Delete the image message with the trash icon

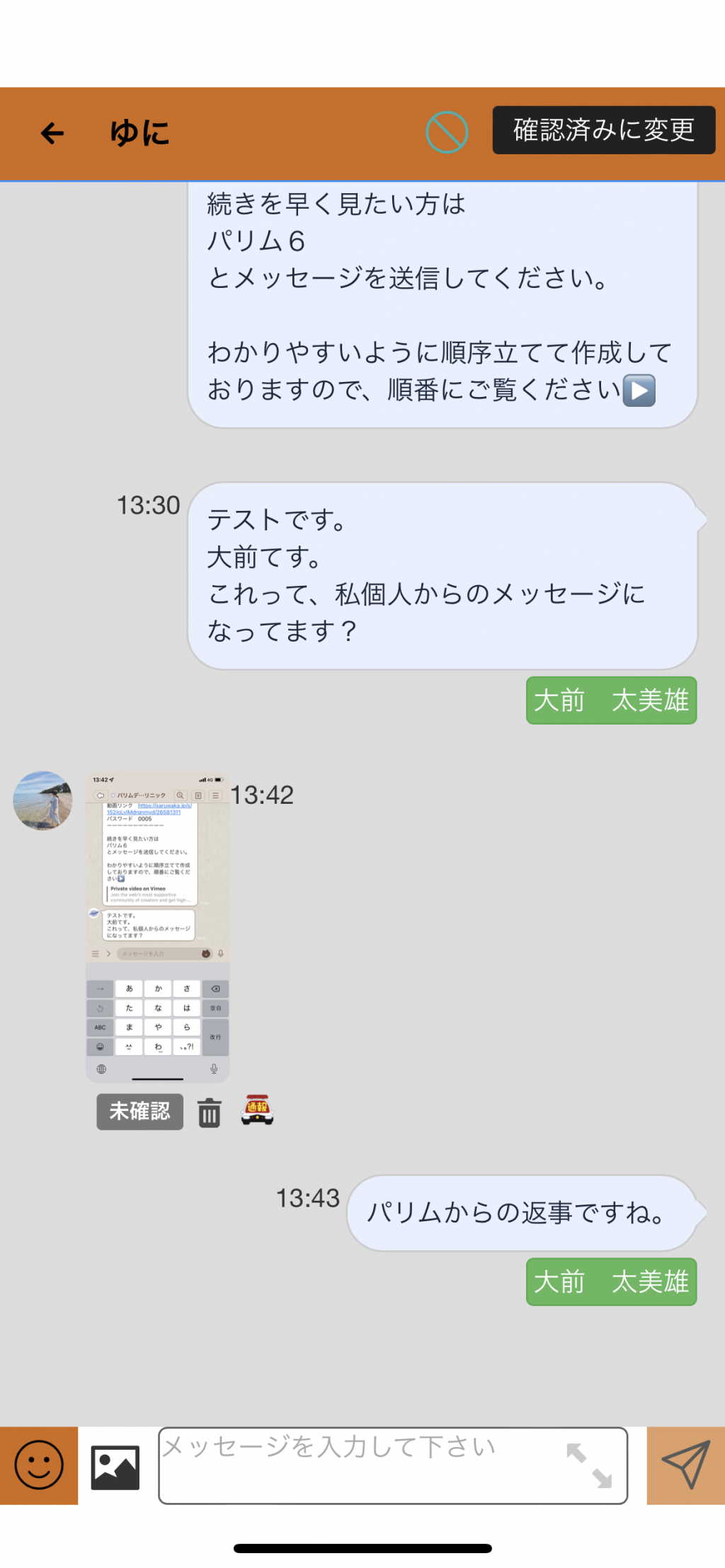(x=209, y=1112)
